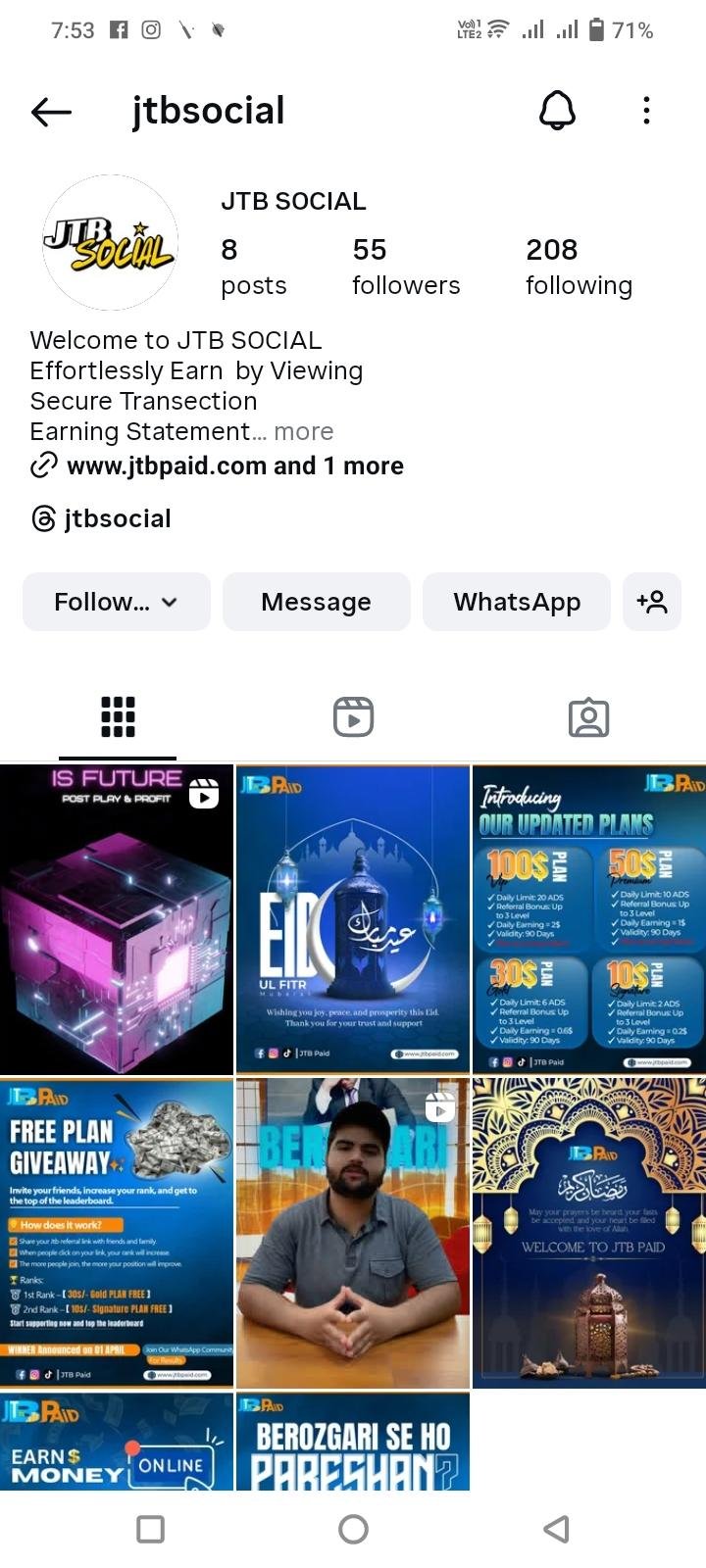Show suggested accounts with add-person icon
Viewport: 706px width, 1568px height.
pos(651,602)
